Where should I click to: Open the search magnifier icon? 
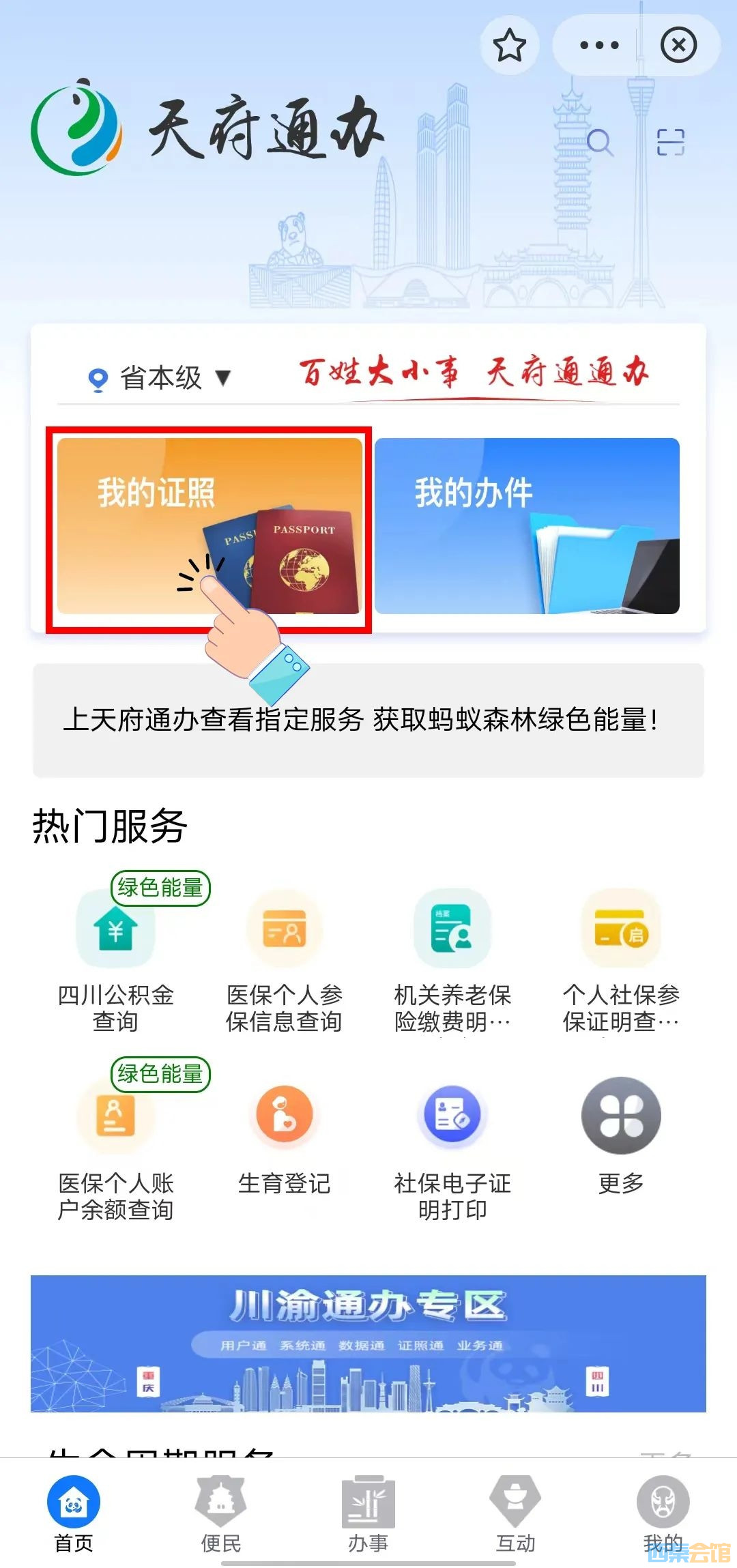pos(600,143)
